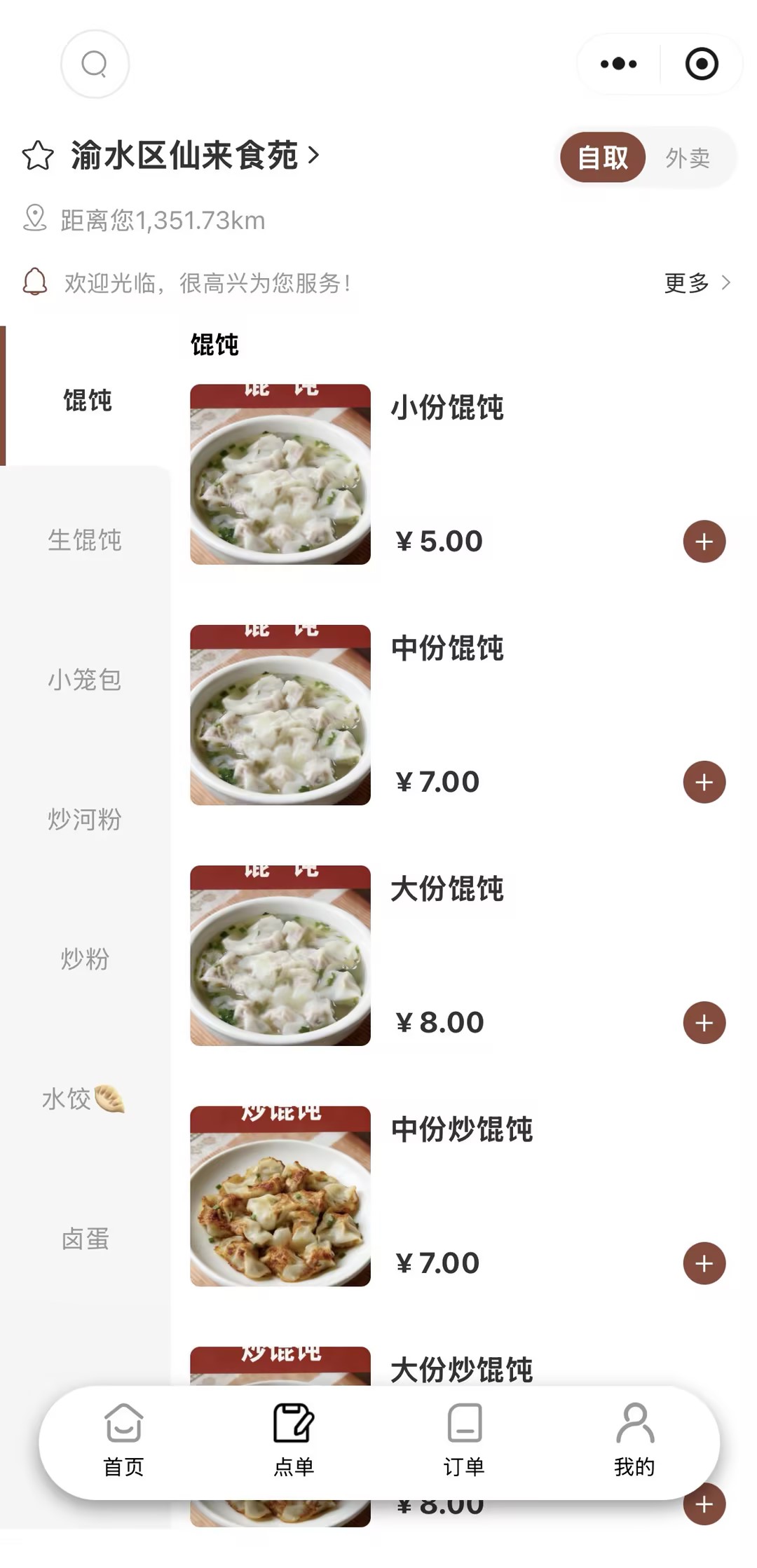Screen dimensions: 757x1568
Task: Show the 炒河粉 category
Action: point(85,819)
